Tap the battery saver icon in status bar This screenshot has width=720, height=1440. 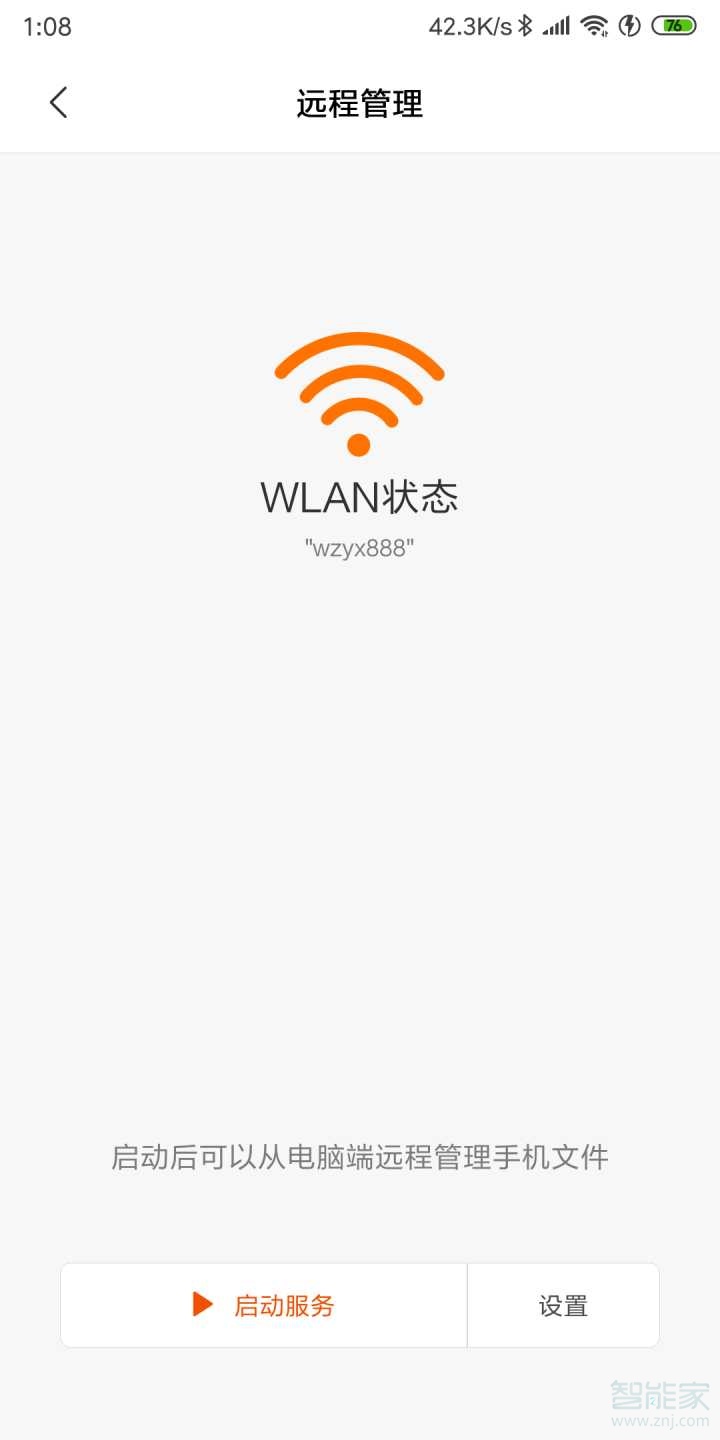tap(629, 25)
